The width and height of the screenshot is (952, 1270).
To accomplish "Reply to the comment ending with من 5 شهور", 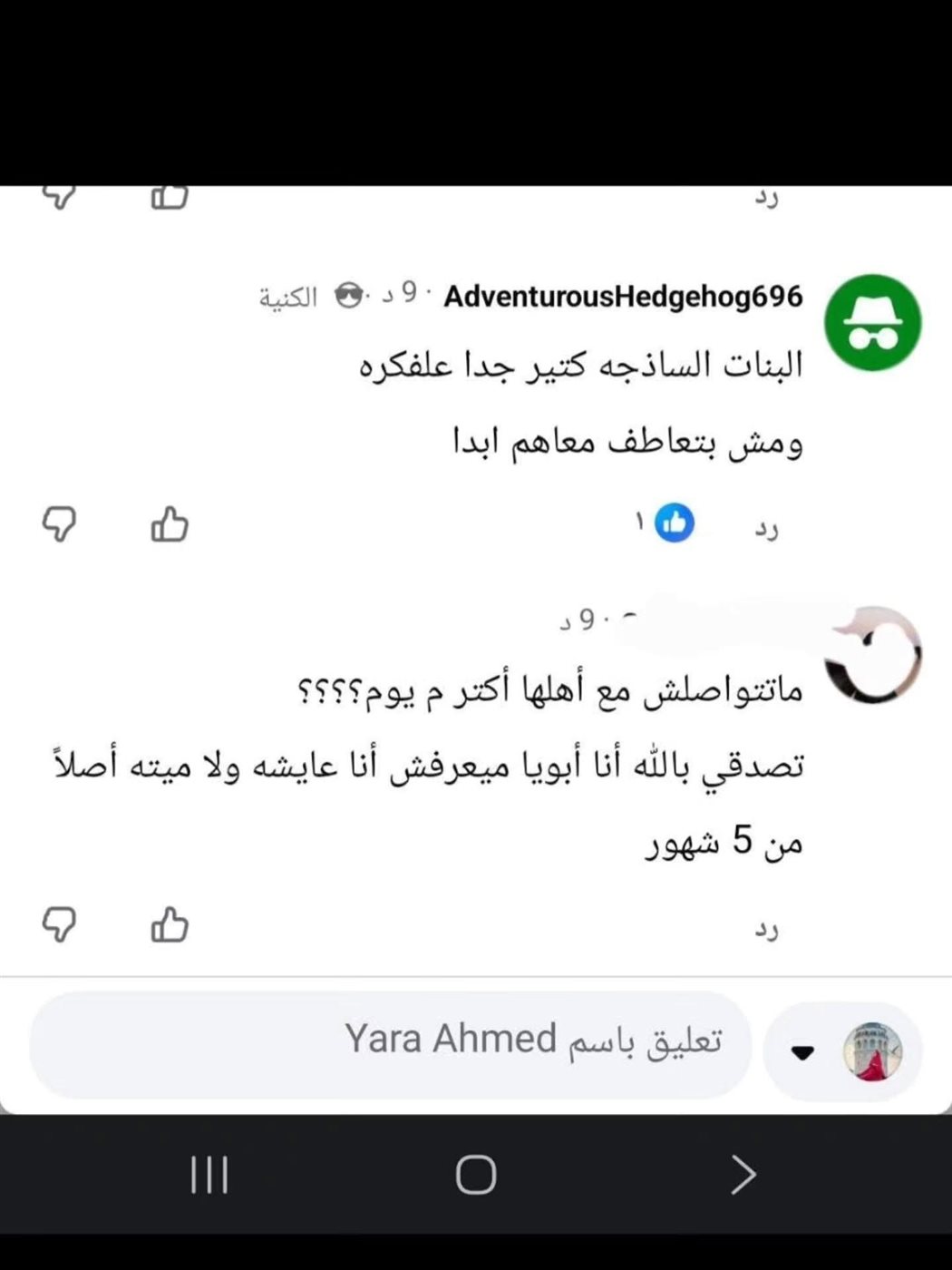I will (x=766, y=930).
